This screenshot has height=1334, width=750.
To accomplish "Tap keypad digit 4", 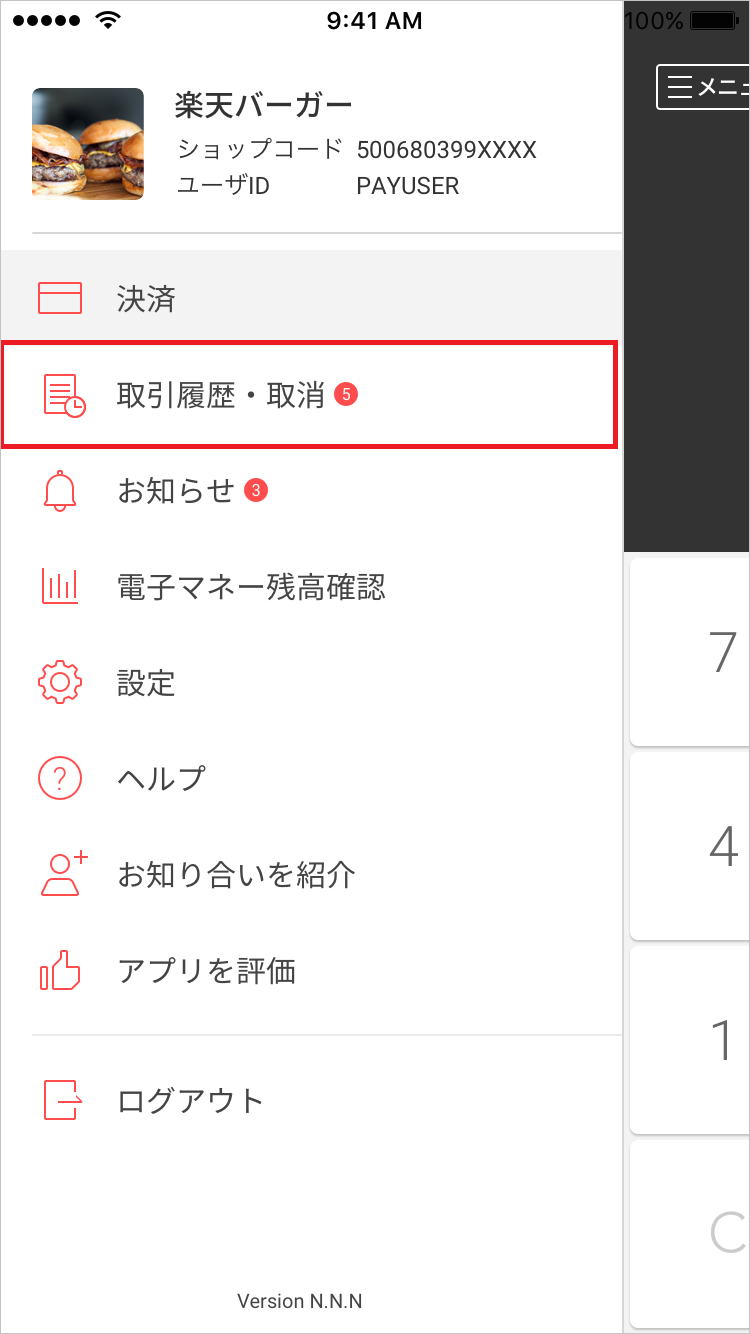I will tap(690, 845).
